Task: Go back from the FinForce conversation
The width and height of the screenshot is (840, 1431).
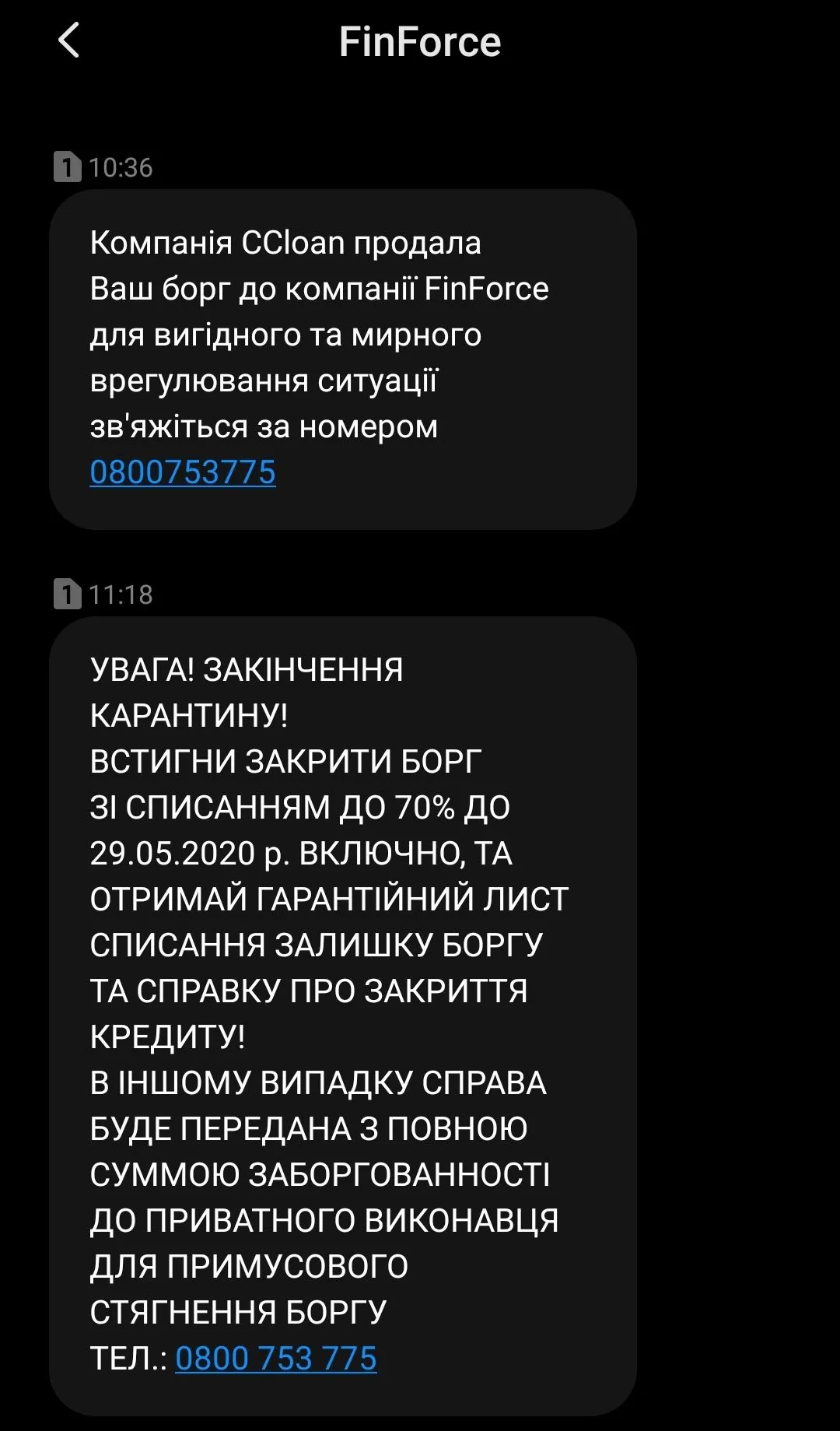Action: 69,40
